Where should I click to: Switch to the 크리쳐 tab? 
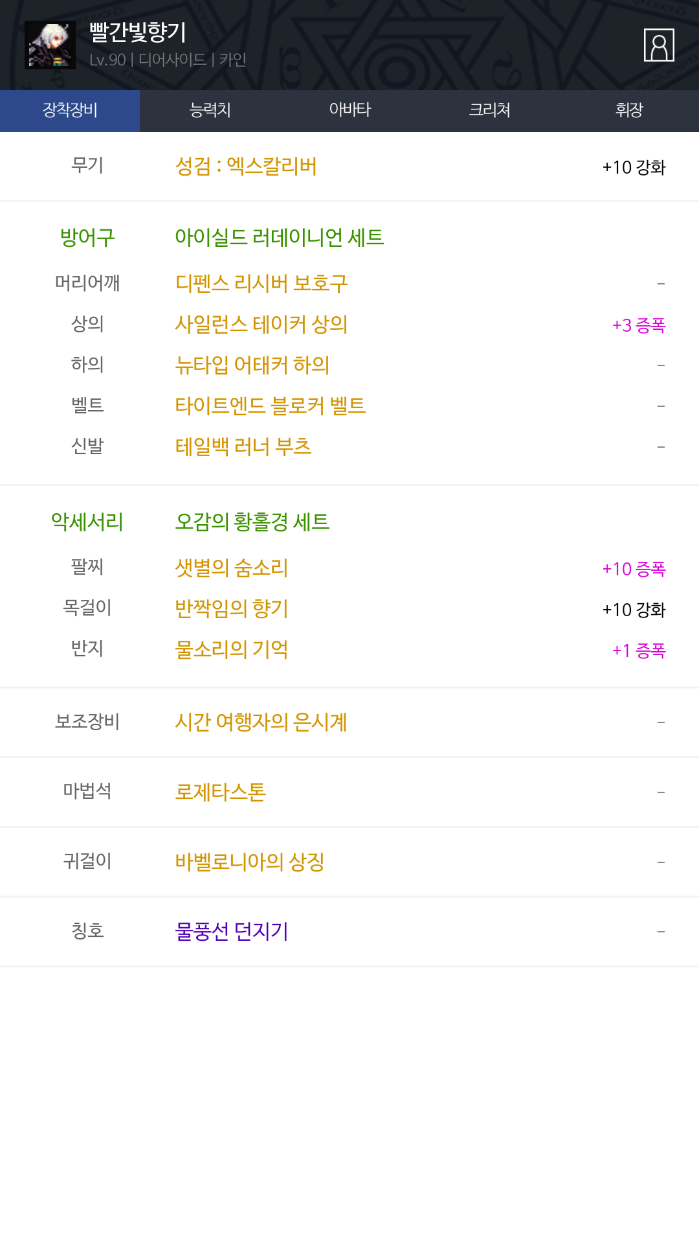point(489,110)
